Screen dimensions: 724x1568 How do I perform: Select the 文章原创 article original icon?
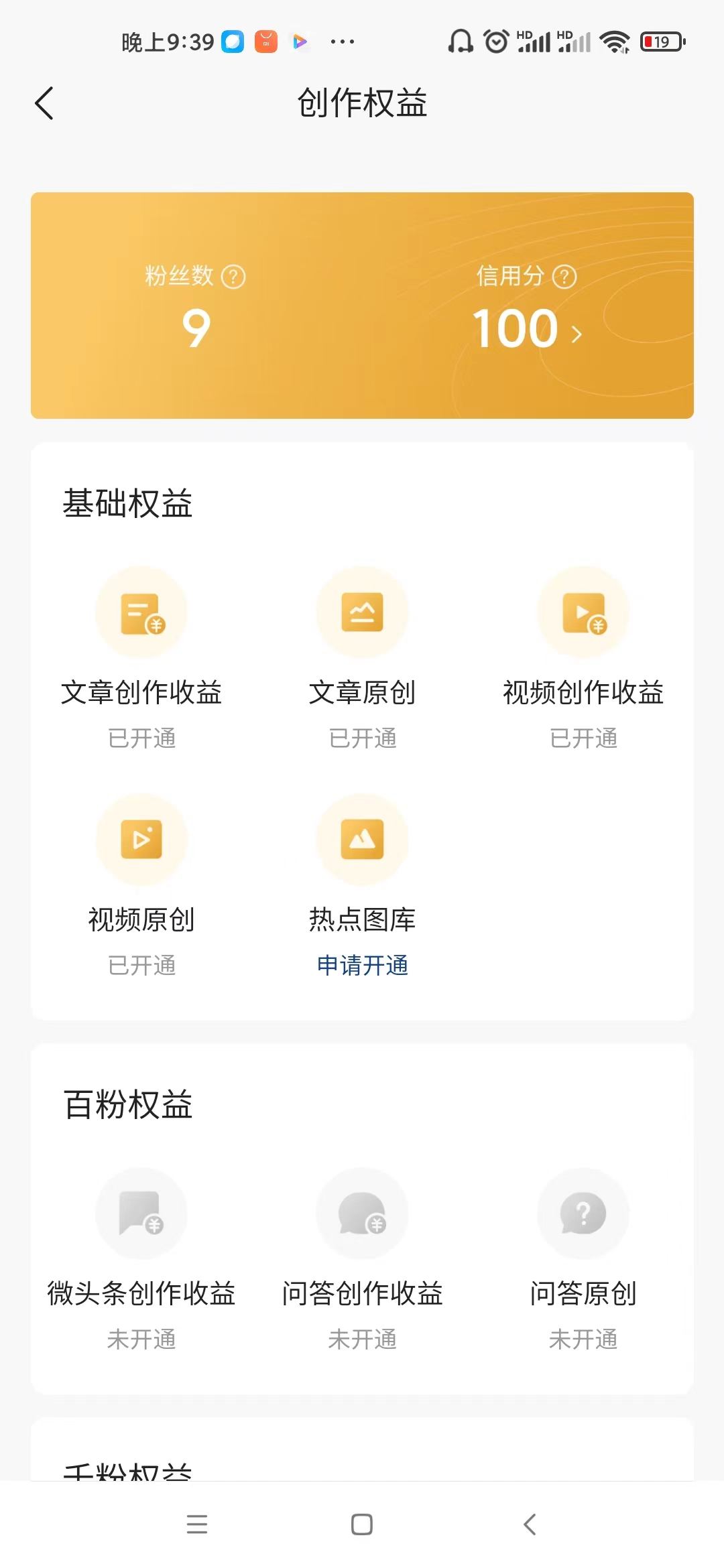point(362,612)
